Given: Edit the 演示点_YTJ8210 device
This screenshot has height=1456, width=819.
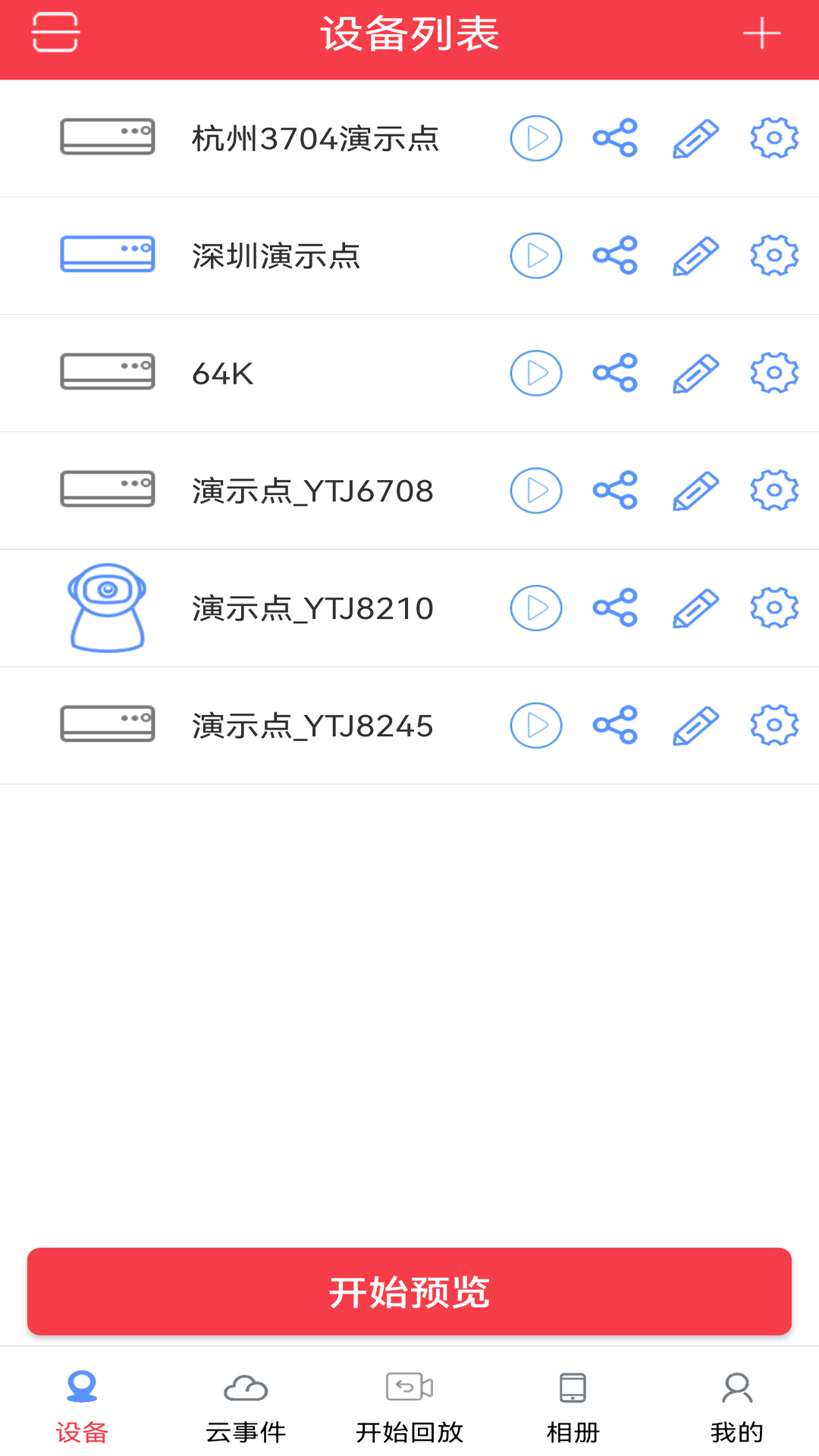Looking at the screenshot, I should point(695,608).
